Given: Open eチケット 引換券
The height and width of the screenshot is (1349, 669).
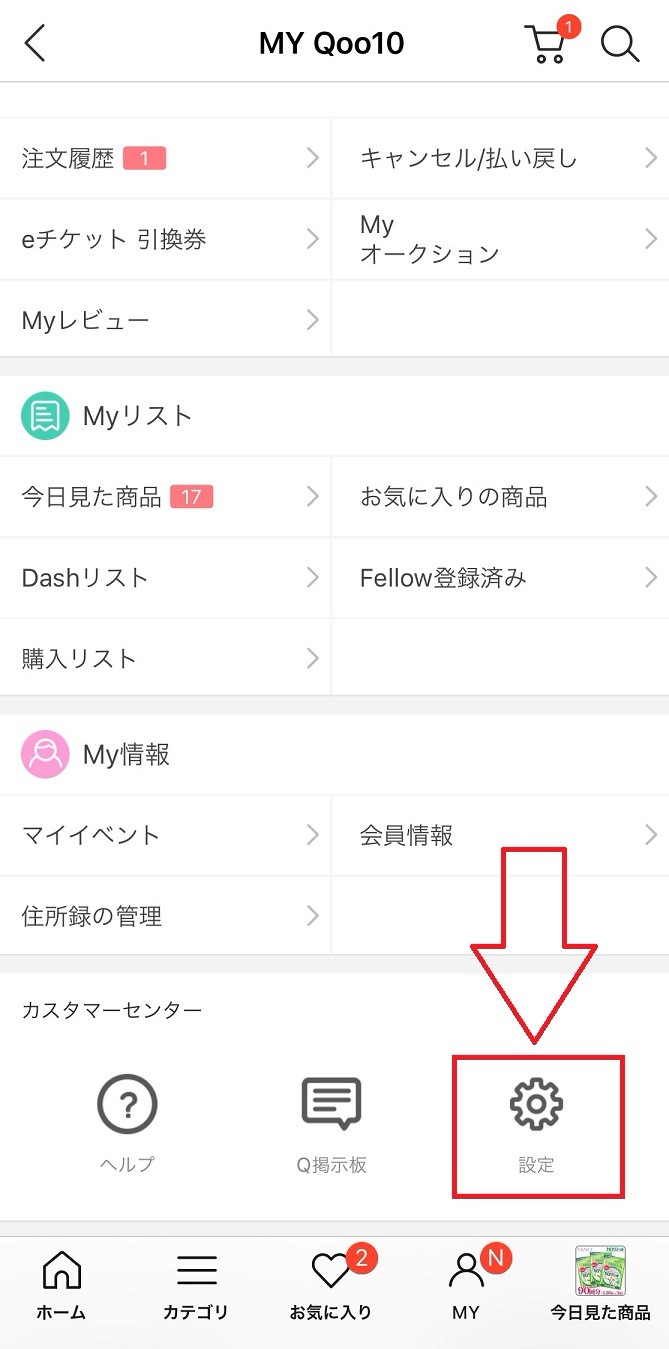Looking at the screenshot, I should [165, 239].
